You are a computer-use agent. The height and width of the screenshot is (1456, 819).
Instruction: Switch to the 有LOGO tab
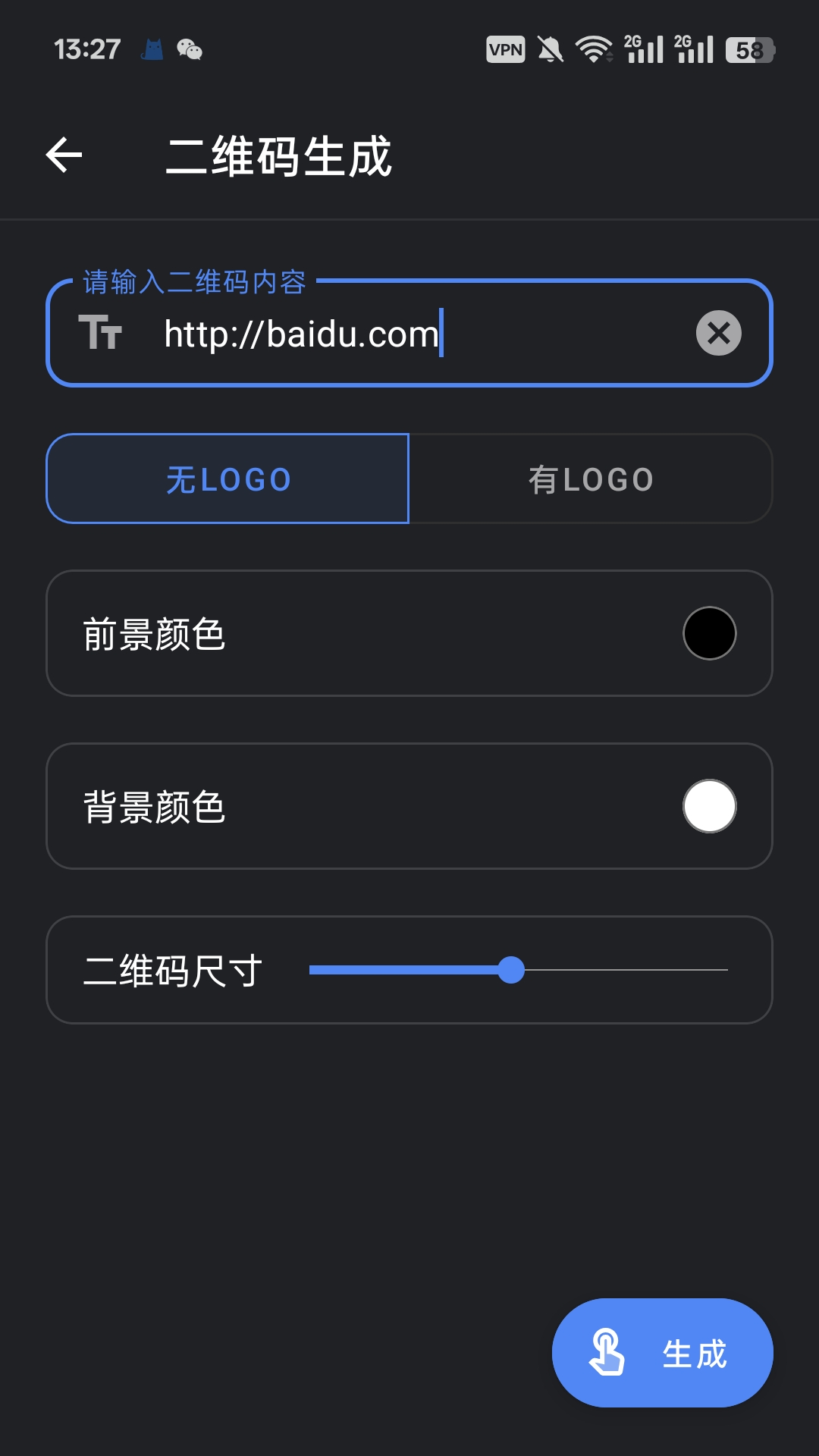coord(590,479)
